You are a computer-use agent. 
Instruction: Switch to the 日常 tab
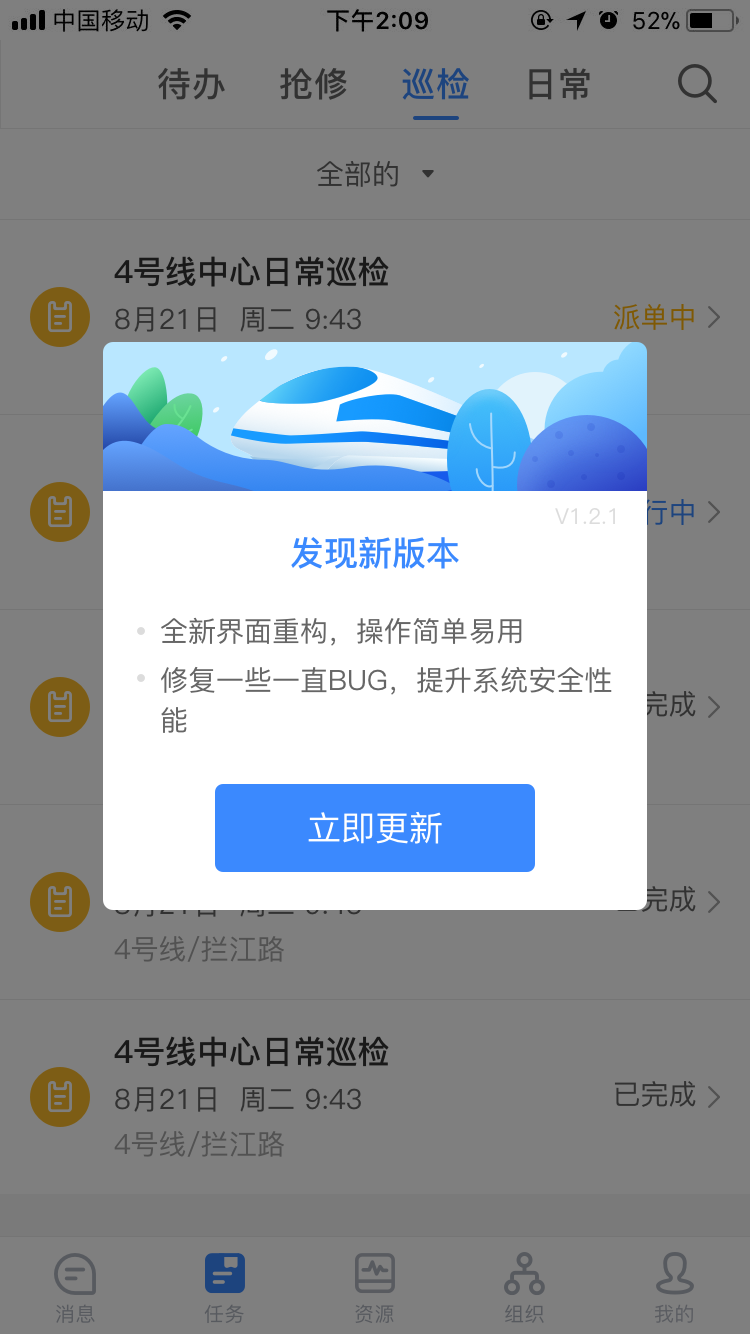(x=559, y=84)
